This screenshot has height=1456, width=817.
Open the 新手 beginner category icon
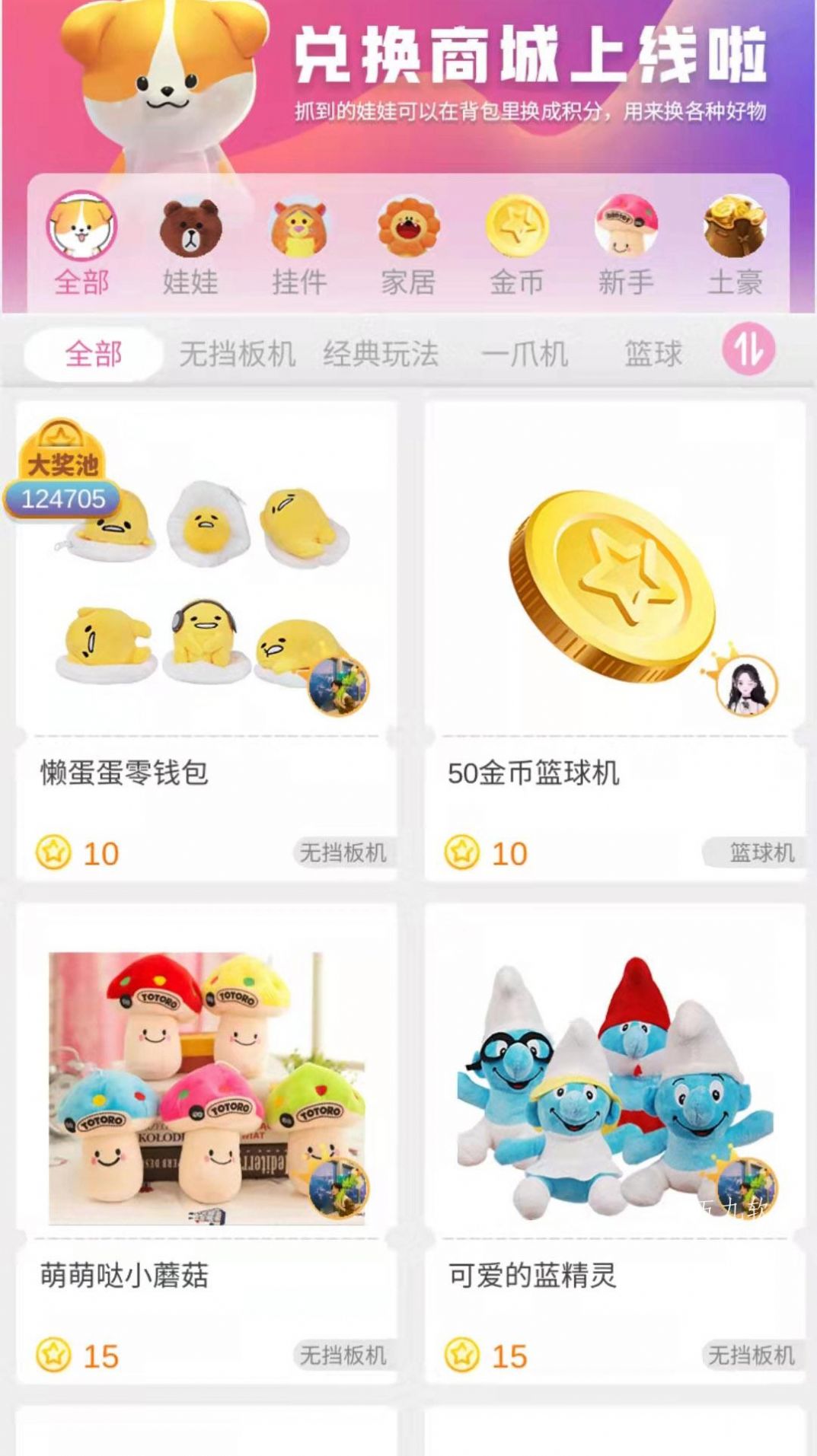click(626, 231)
